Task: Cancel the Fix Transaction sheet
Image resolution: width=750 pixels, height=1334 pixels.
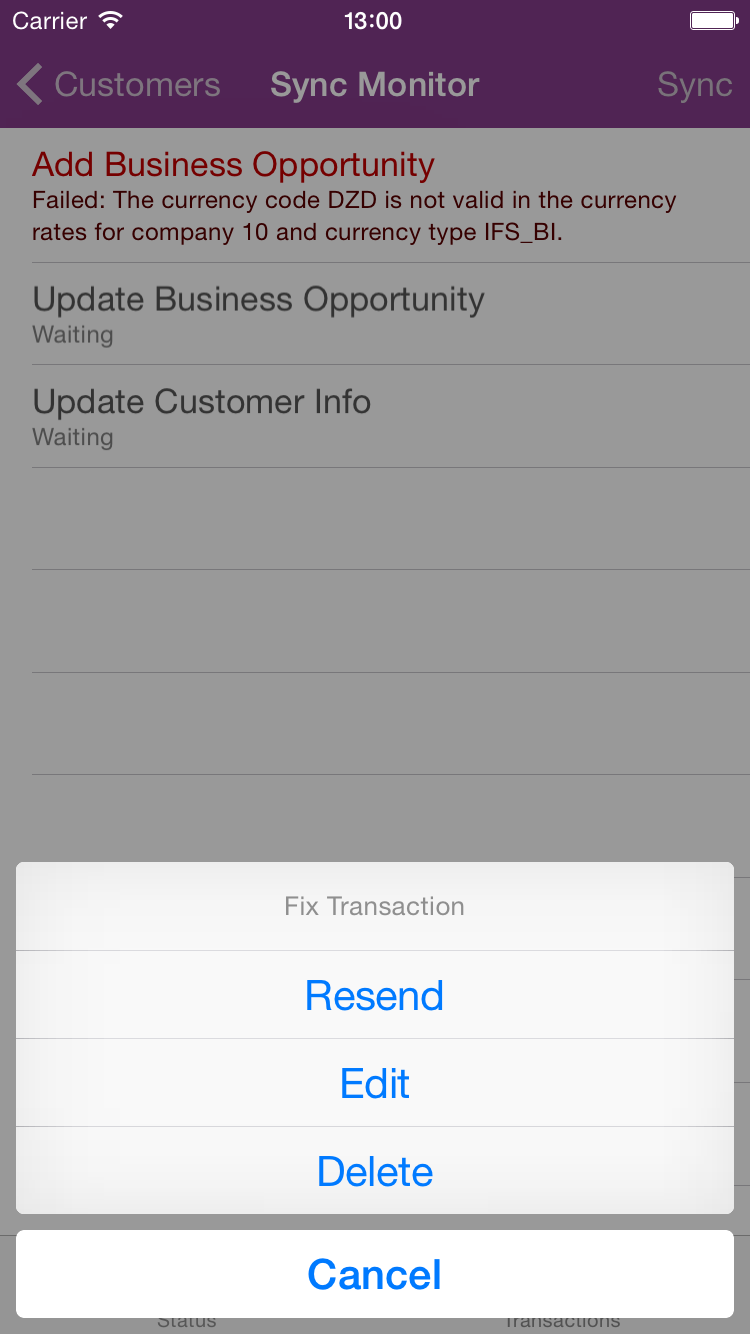Action: tap(374, 1274)
